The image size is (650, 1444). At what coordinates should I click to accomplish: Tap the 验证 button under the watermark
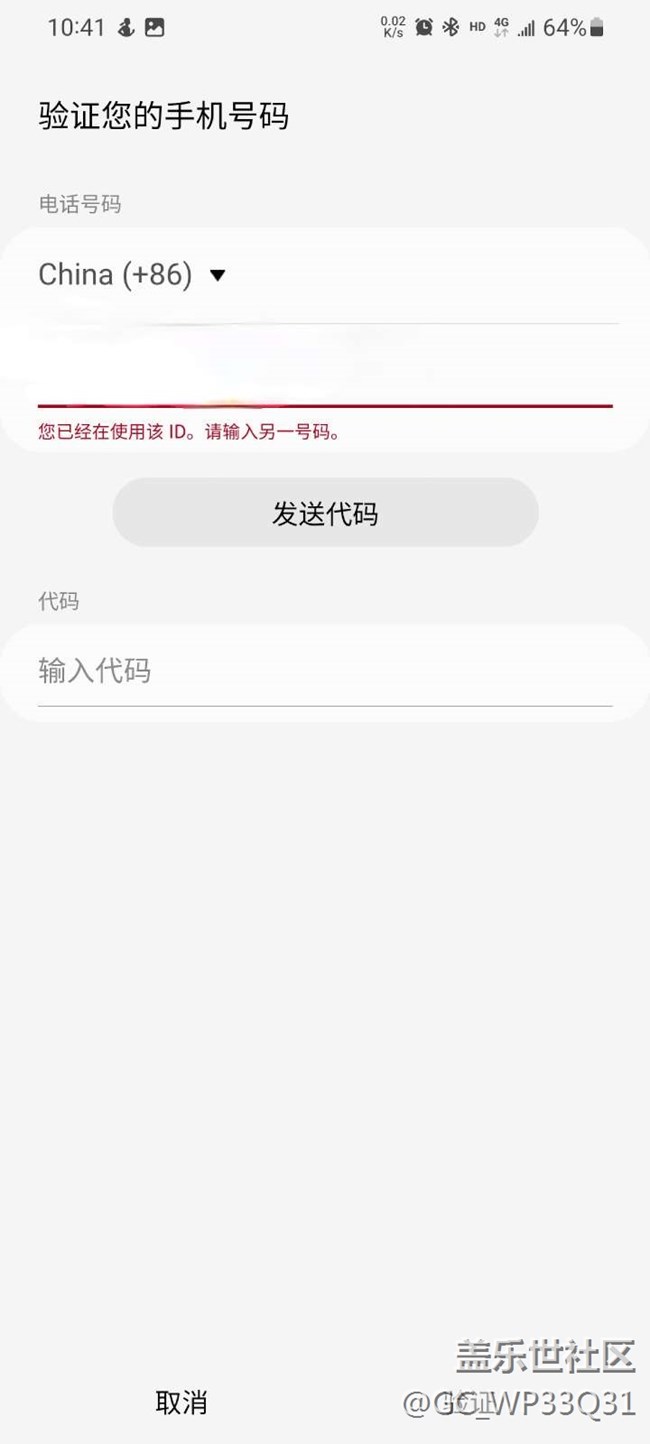pos(470,1402)
